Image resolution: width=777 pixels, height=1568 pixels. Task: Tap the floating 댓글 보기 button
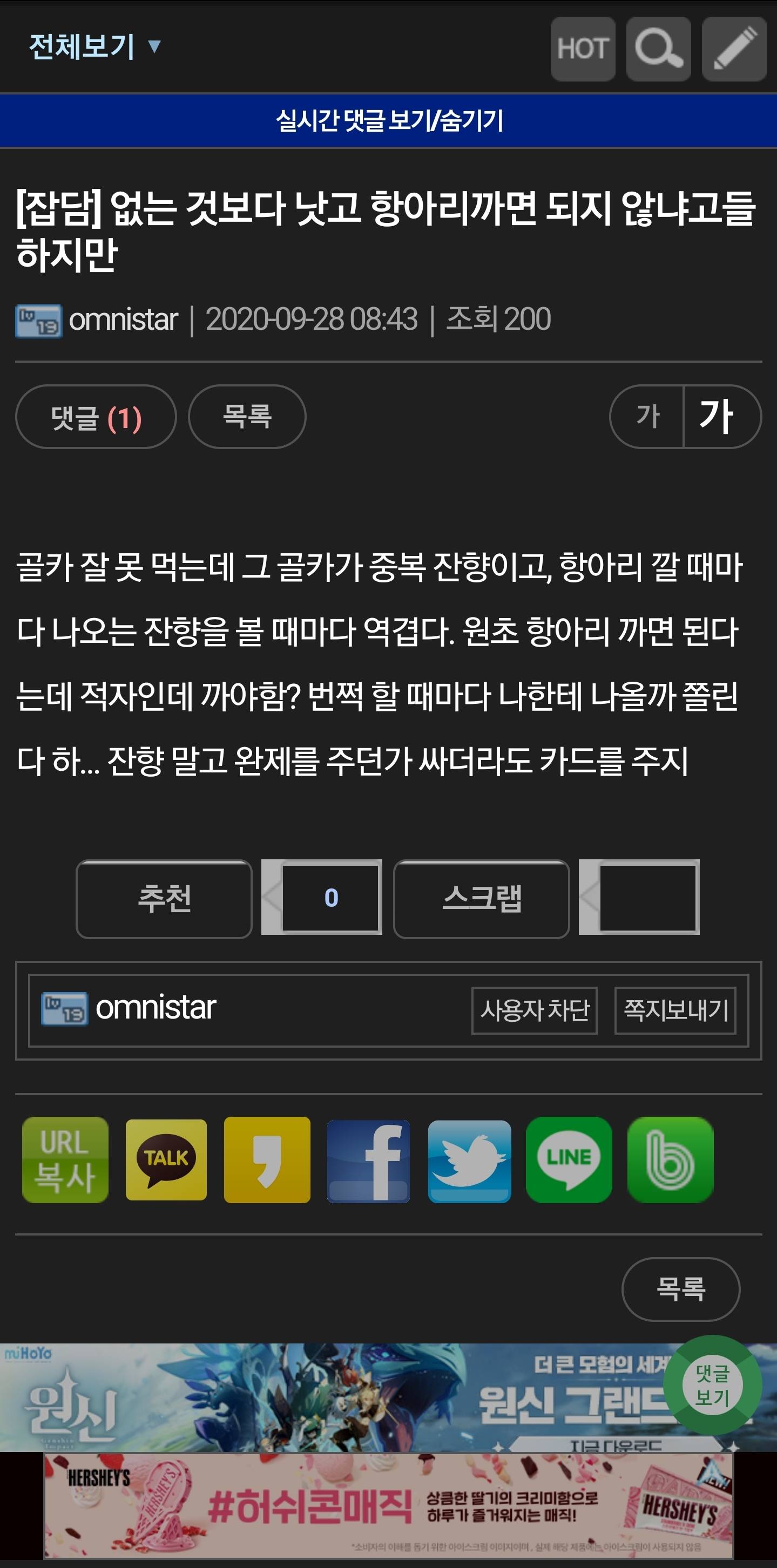coord(712,1384)
